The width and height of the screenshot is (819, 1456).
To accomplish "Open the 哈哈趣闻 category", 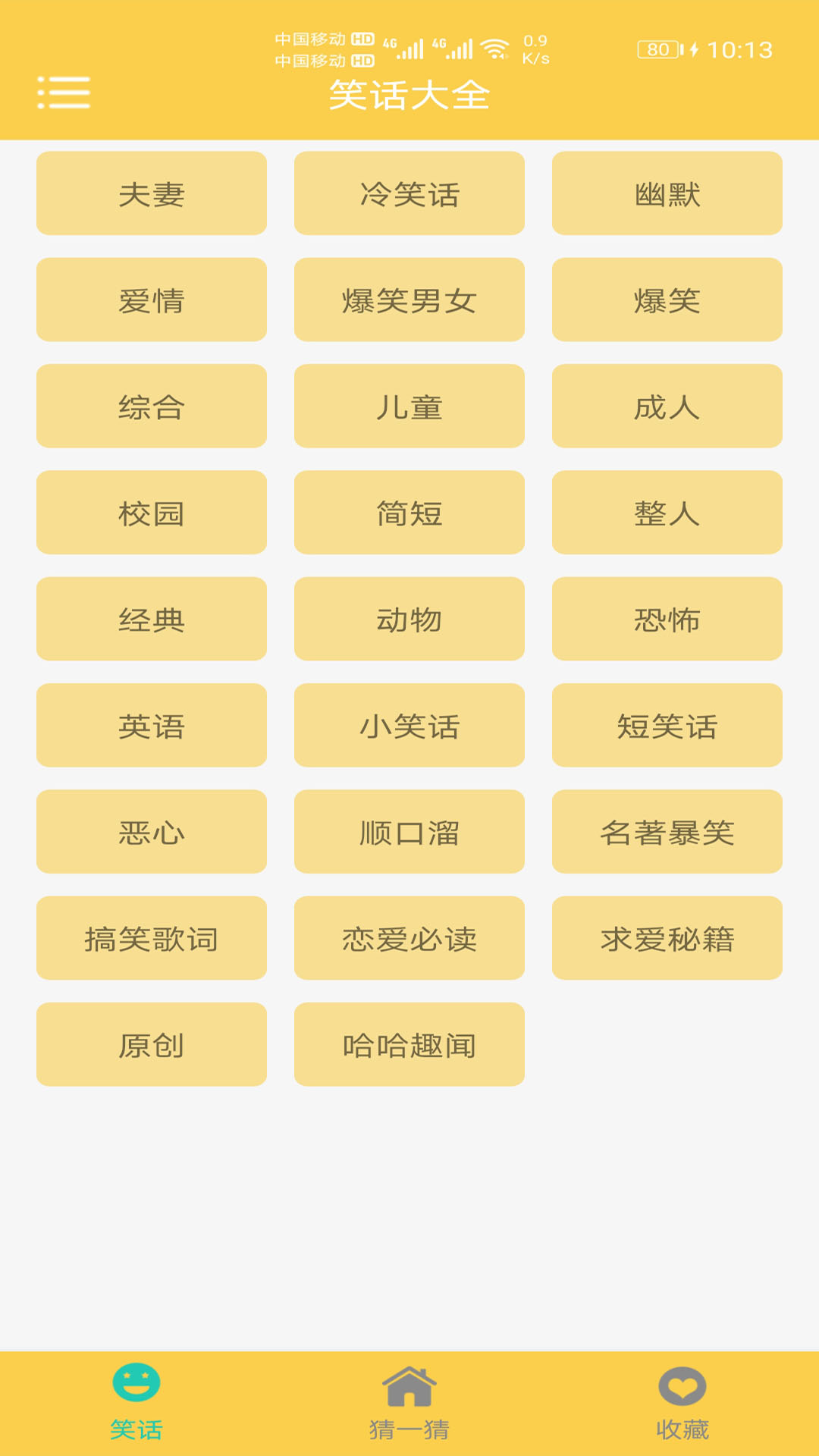I will (x=409, y=1045).
